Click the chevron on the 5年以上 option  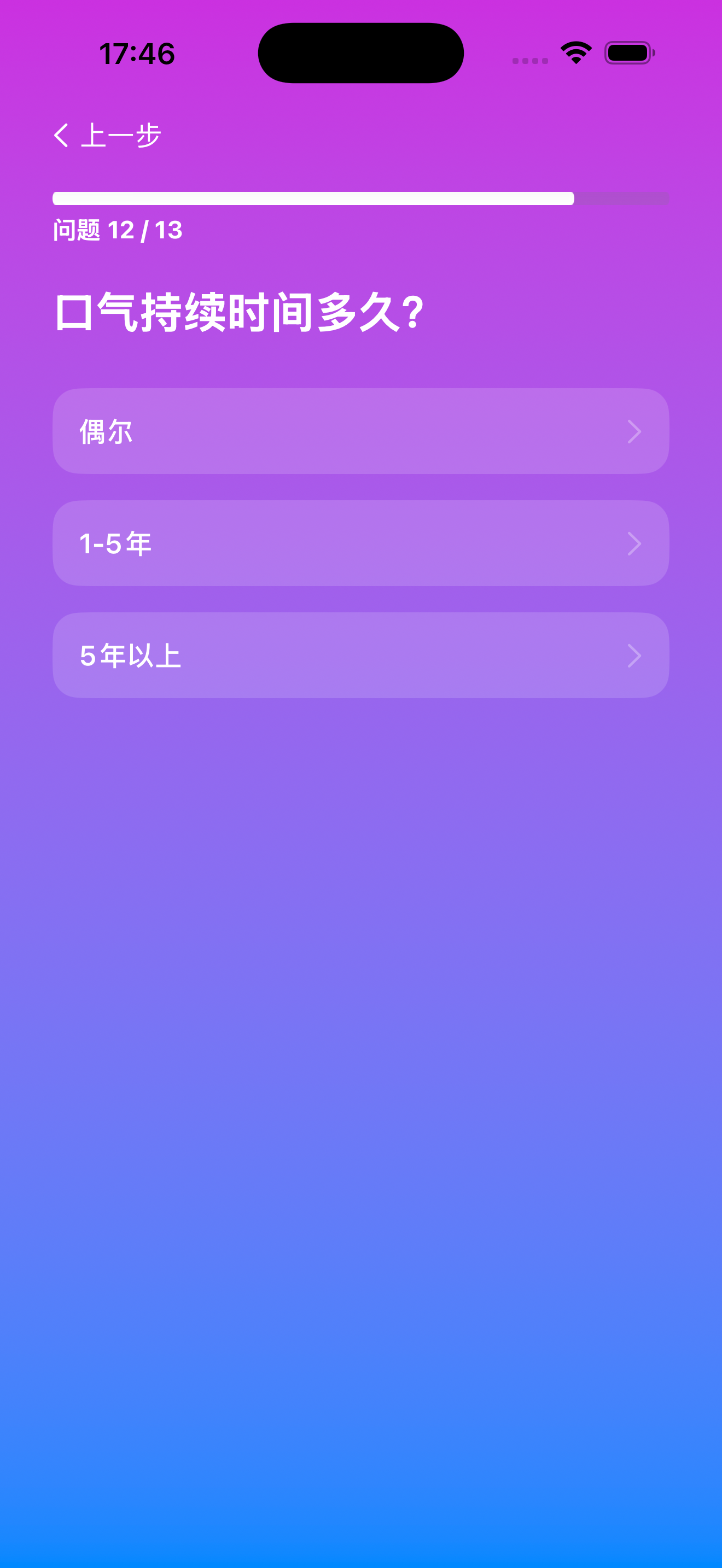[x=634, y=655]
